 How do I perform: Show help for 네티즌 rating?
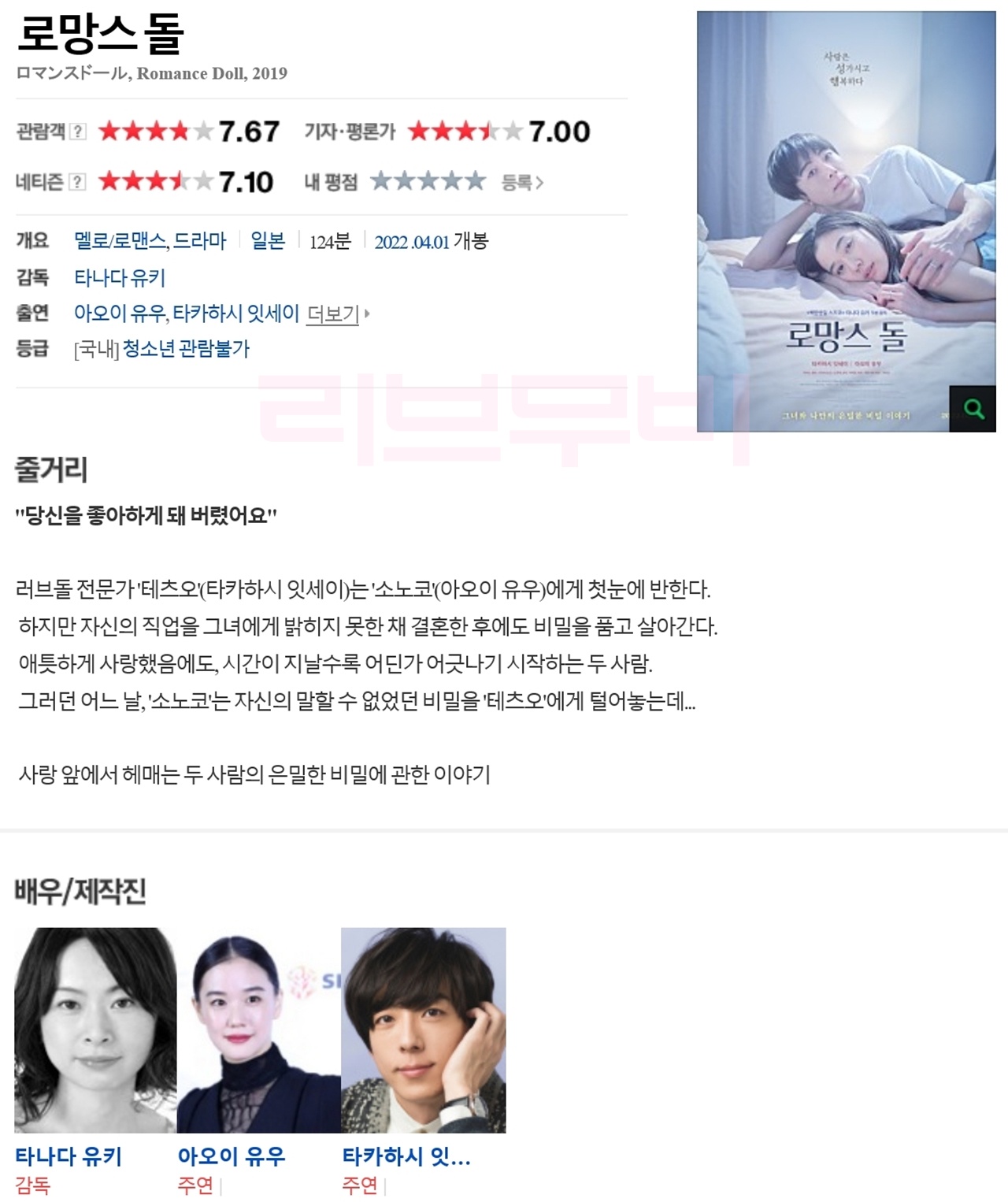76,183
